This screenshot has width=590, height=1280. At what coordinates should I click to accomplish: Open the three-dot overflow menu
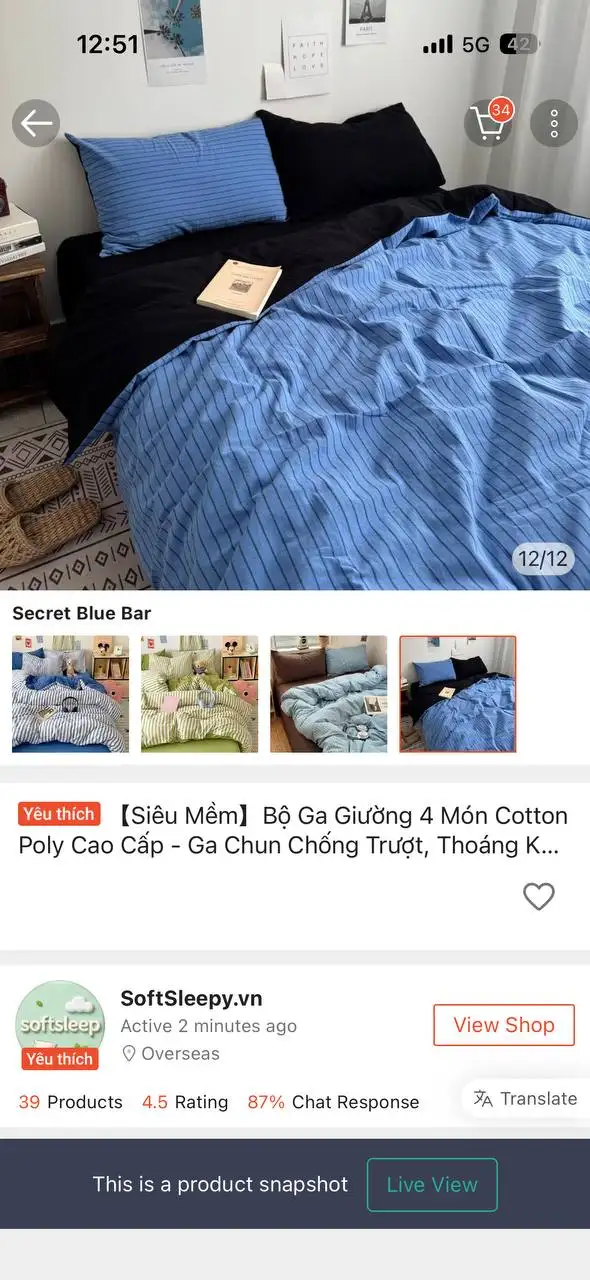point(554,124)
